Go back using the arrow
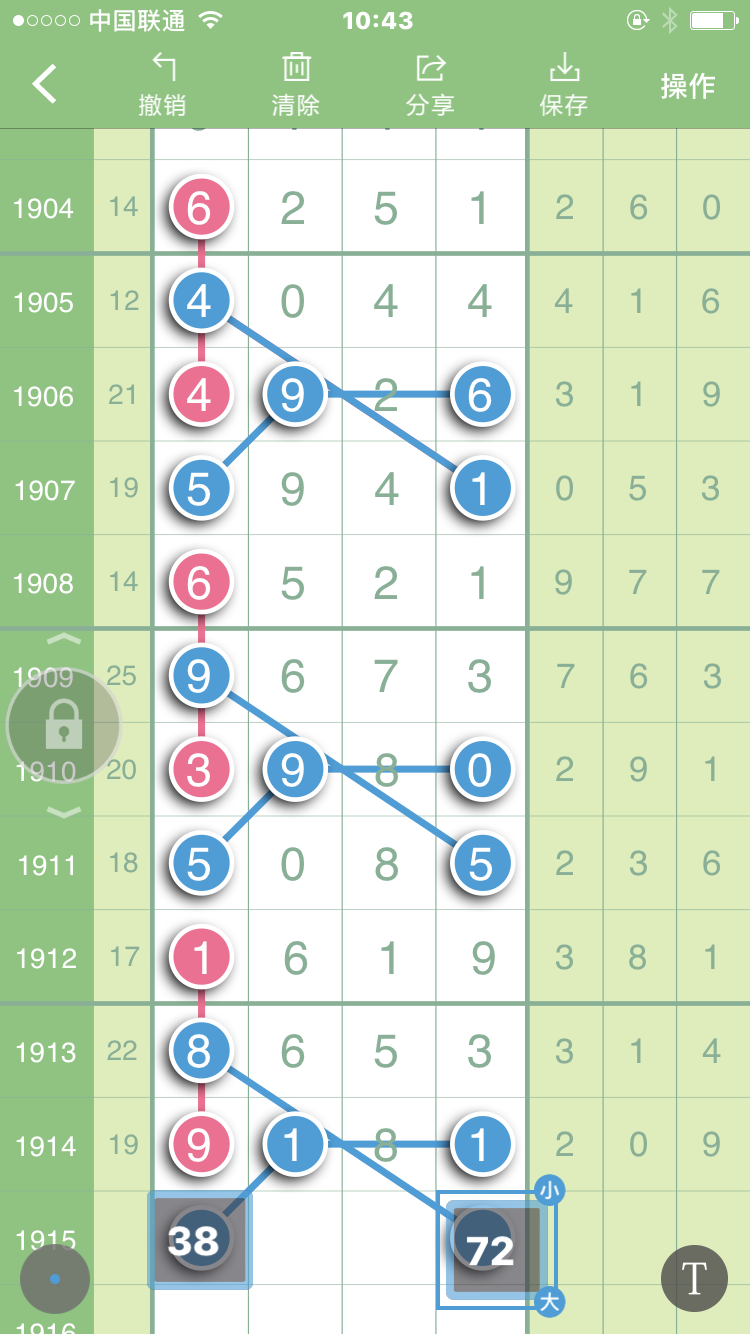Image resolution: width=750 pixels, height=1334 pixels. pyautogui.click(x=45, y=85)
